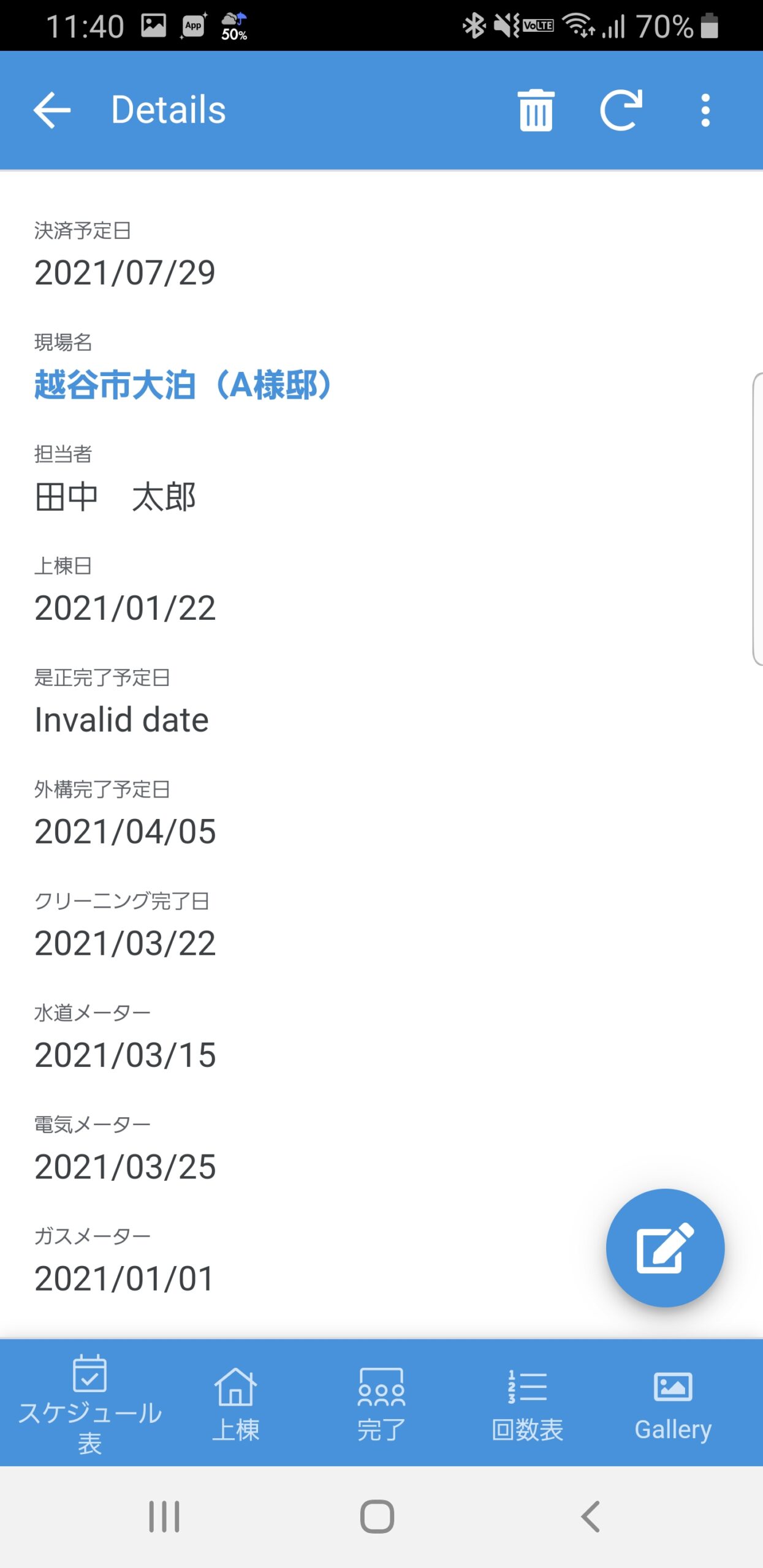This screenshot has width=763, height=1568.
Task: Open the 完了 tab
Action: (381, 1403)
